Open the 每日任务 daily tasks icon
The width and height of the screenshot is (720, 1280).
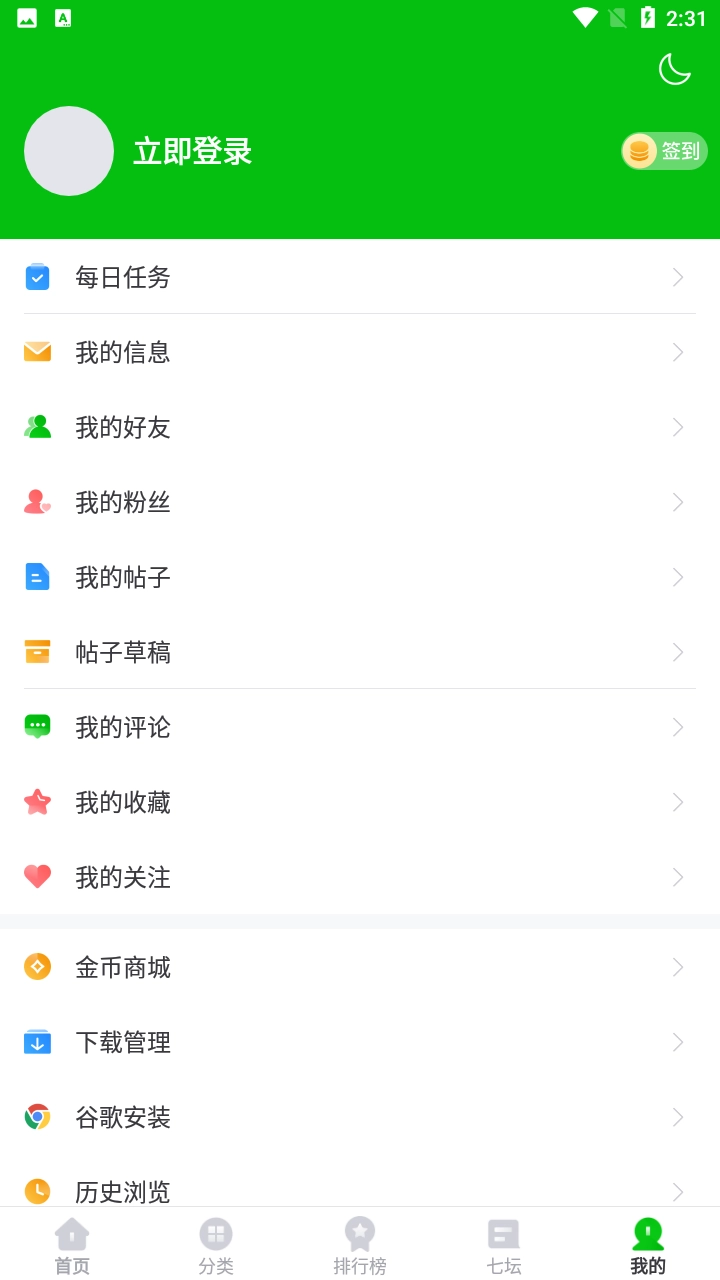coord(37,277)
